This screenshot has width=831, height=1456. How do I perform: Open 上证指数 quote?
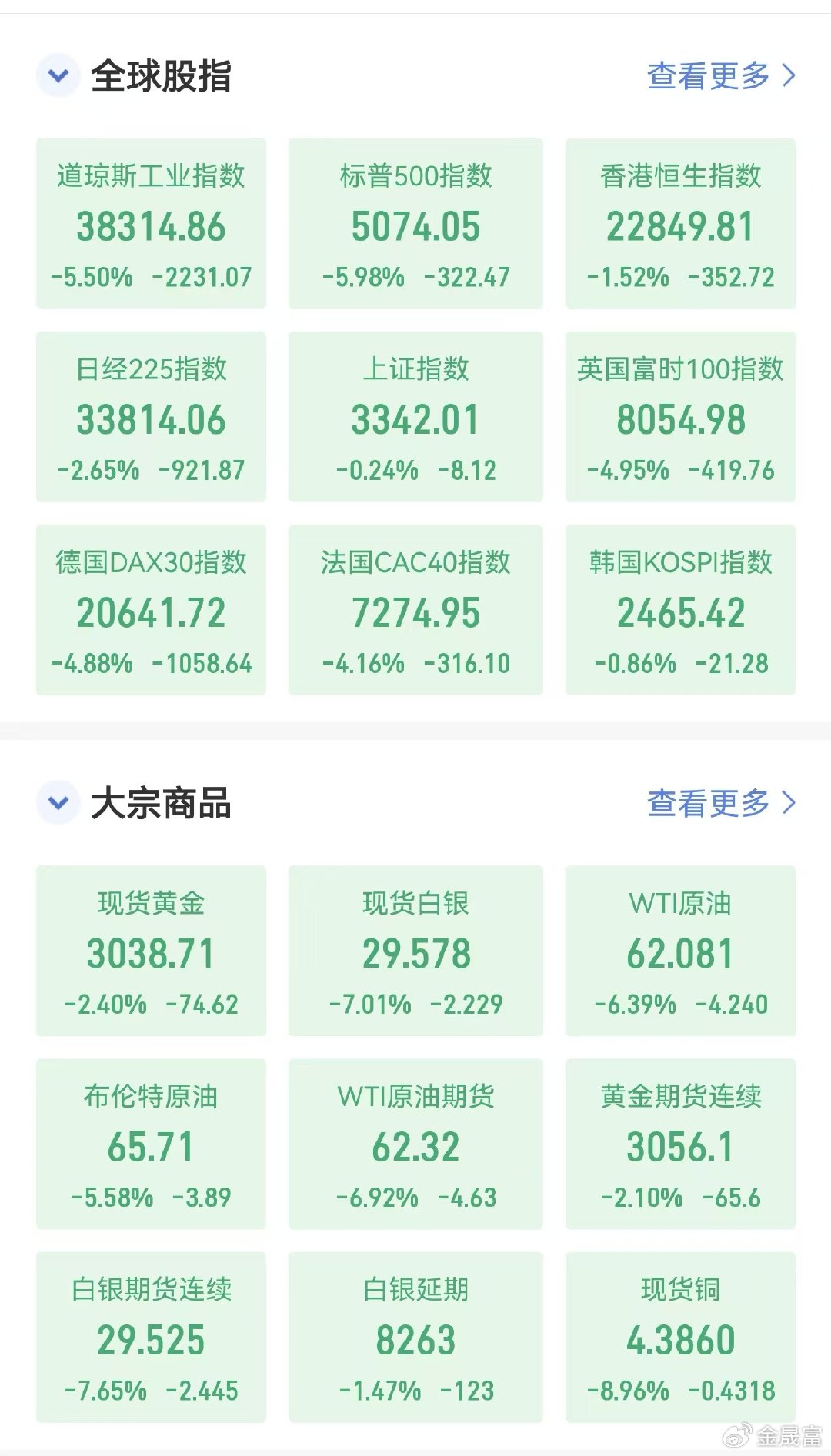pos(415,417)
